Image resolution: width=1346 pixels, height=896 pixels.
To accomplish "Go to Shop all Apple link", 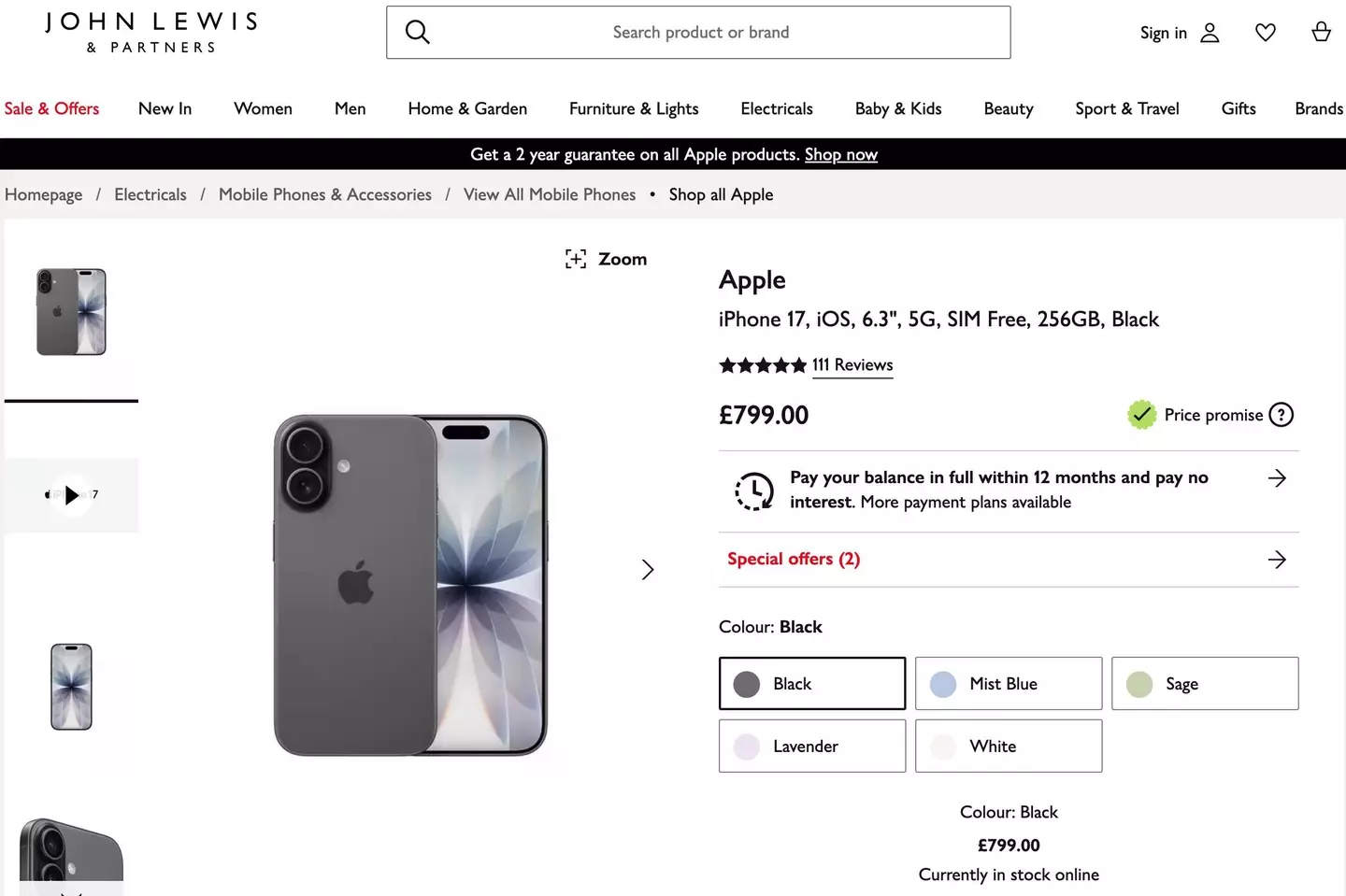I will (x=721, y=194).
